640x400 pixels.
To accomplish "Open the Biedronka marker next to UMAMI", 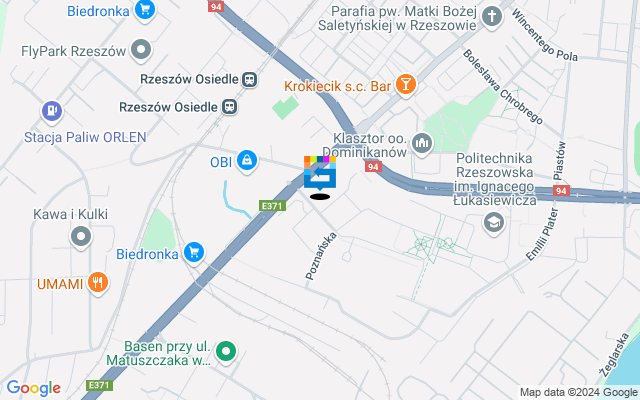I will [x=194, y=254].
